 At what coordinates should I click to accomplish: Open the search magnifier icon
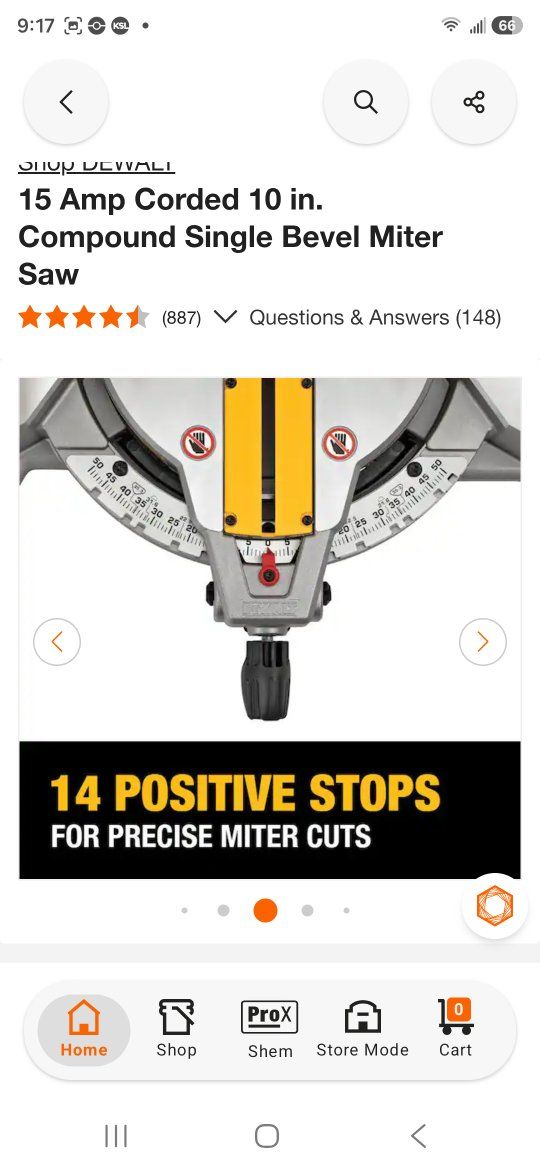point(365,101)
